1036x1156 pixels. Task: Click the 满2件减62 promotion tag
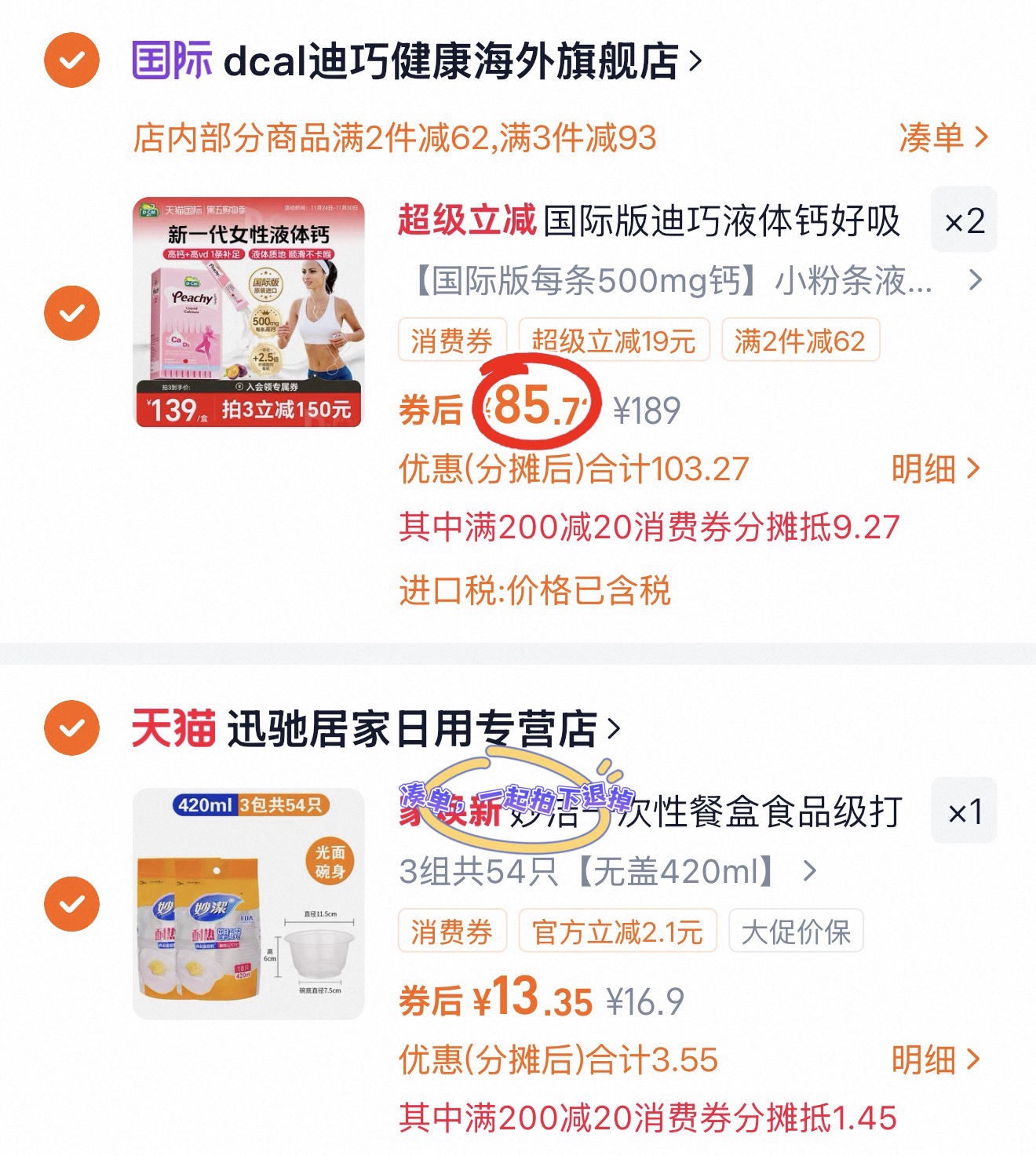pos(799,340)
